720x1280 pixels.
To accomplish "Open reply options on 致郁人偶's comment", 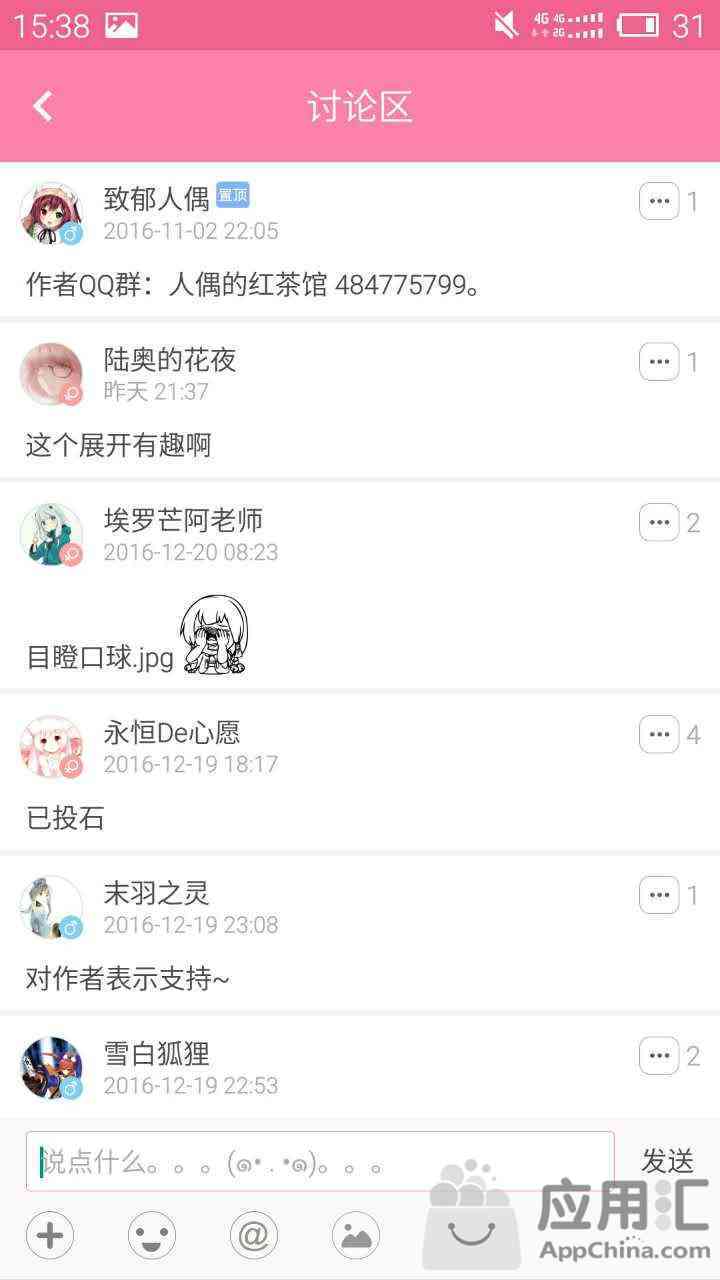I will click(659, 201).
